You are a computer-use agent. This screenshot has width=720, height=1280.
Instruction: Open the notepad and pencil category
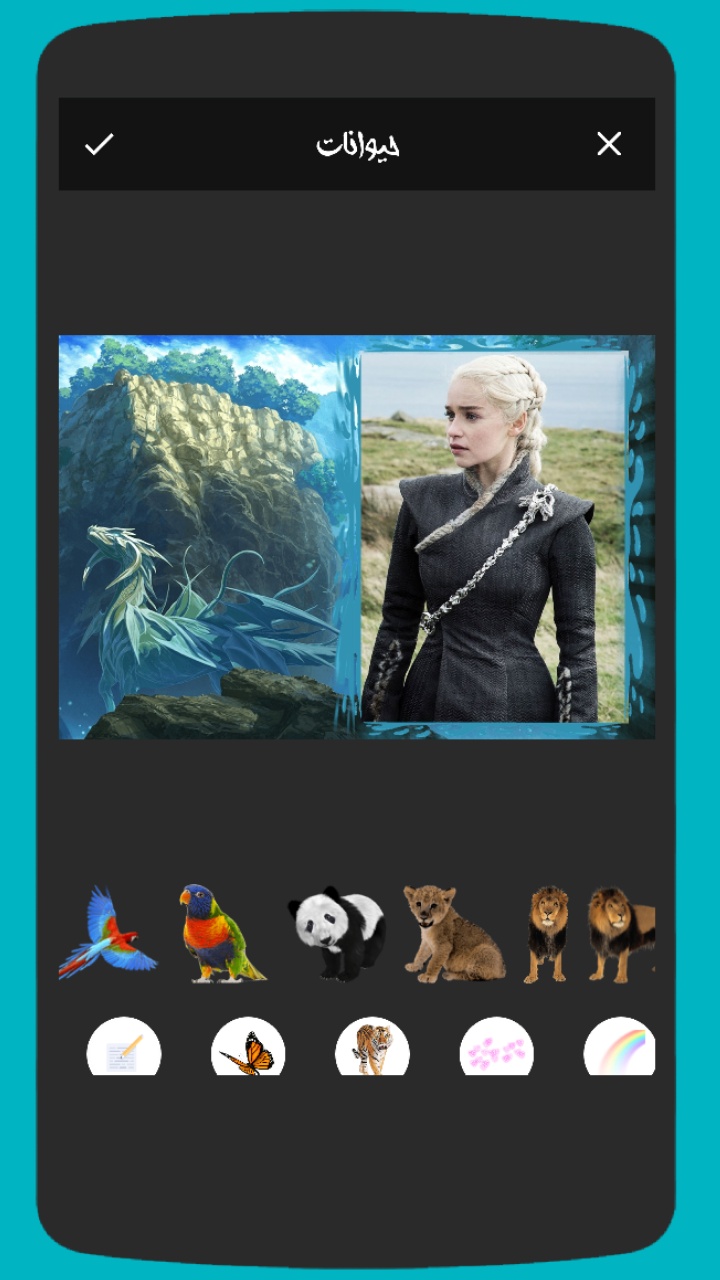pos(124,1048)
